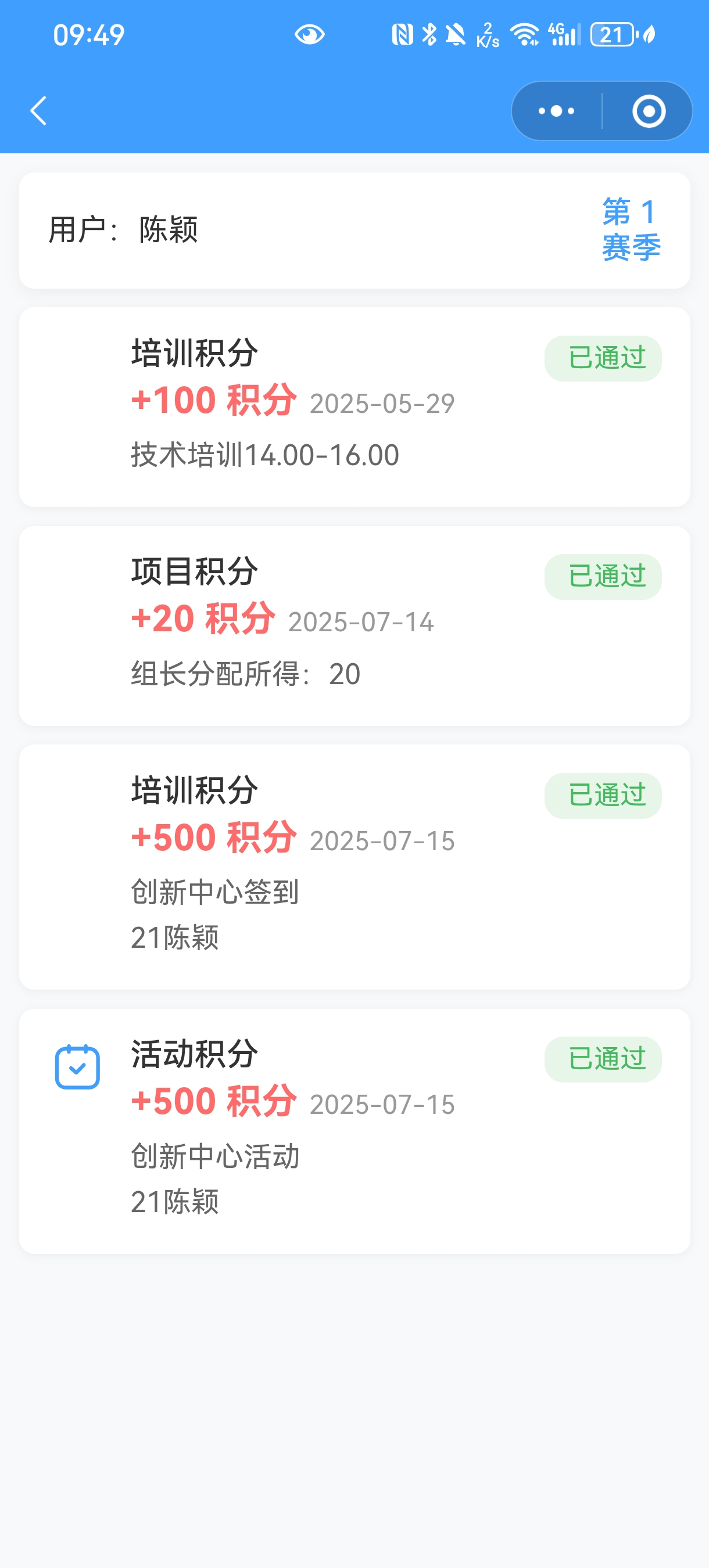Open the 技术培训14.00-16.00 points record
The width and height of the screenshot is (709, 1568).
[354, 407]
